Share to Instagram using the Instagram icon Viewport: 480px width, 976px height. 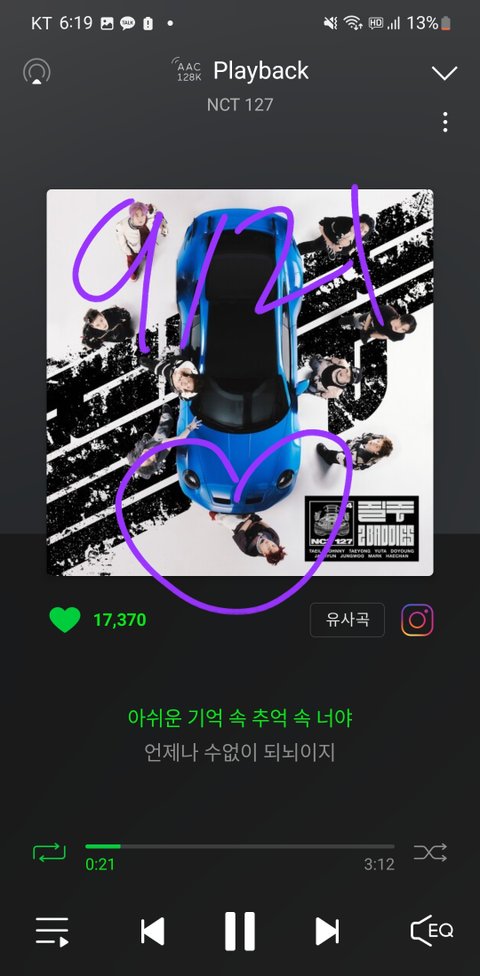click(x=417, y=620)
